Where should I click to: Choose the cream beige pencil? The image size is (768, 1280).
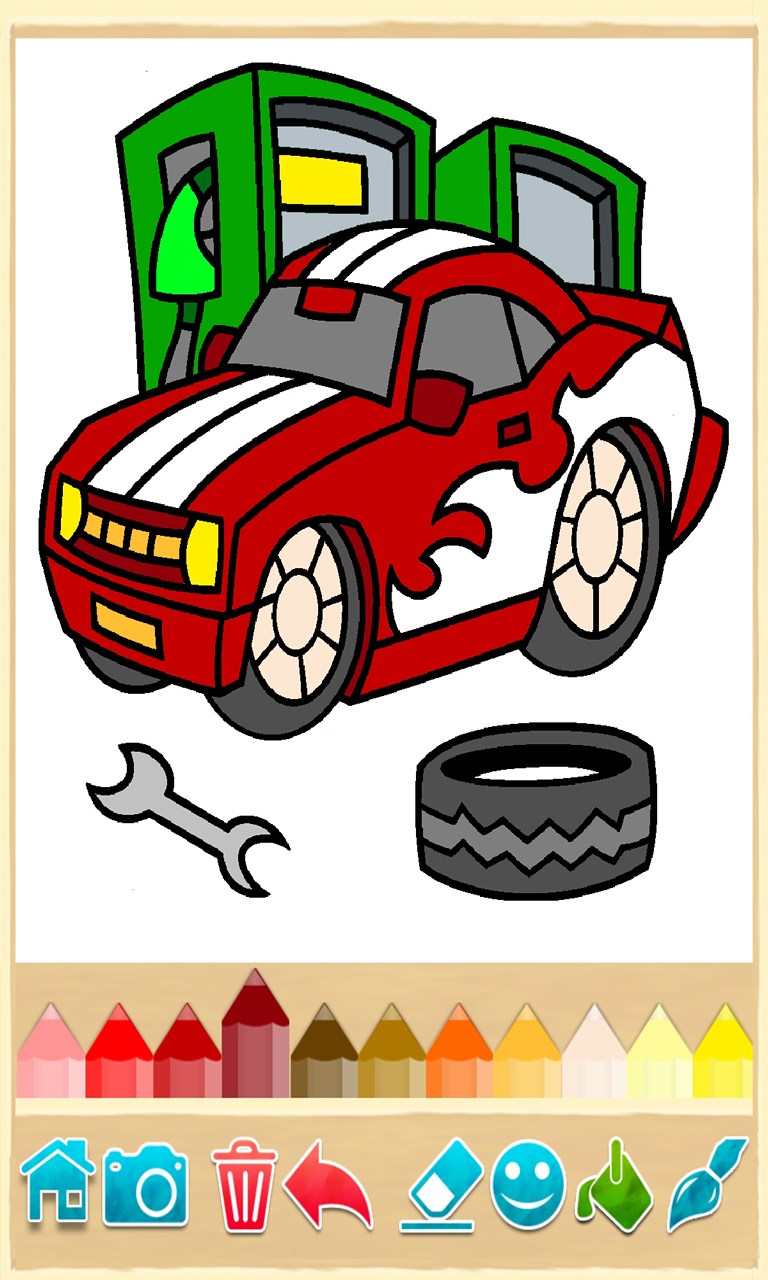(594, 1055)
